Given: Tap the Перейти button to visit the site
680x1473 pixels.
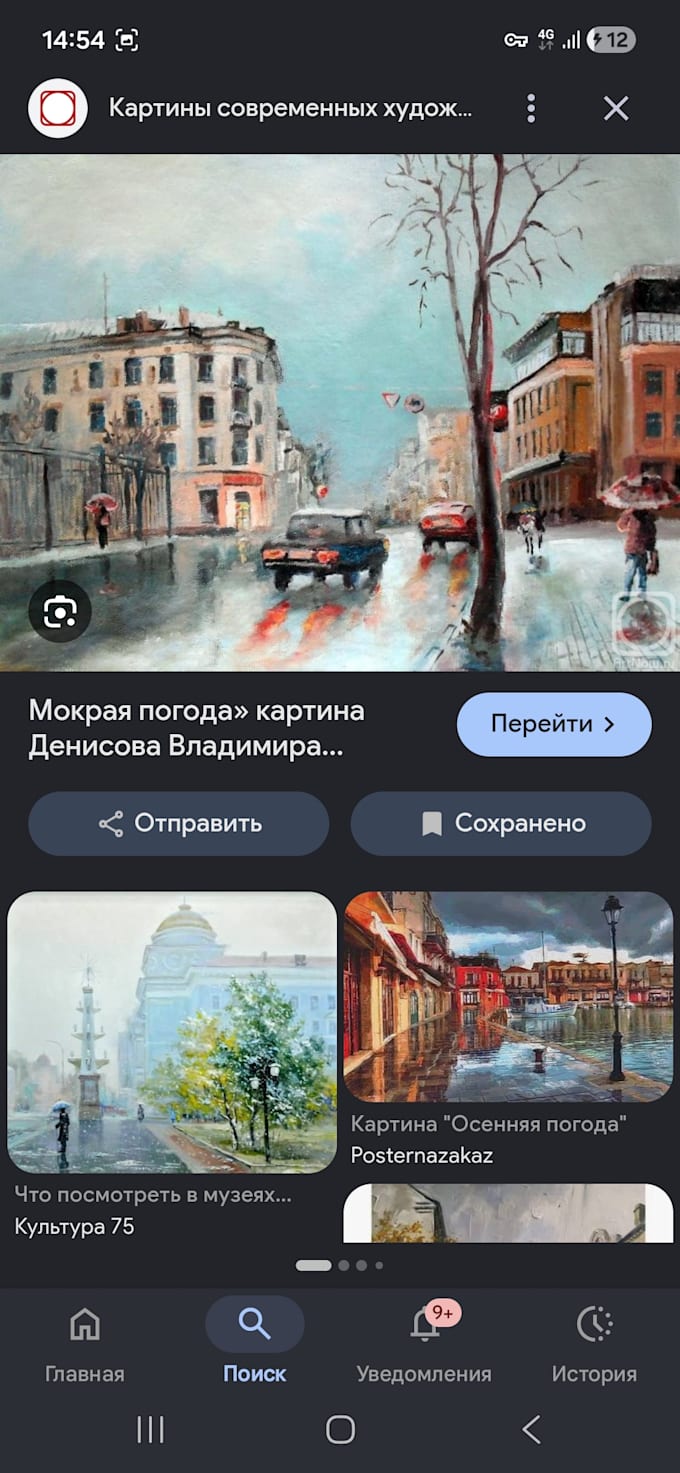Looking at the screenshot, I should (x=554, y=724).
